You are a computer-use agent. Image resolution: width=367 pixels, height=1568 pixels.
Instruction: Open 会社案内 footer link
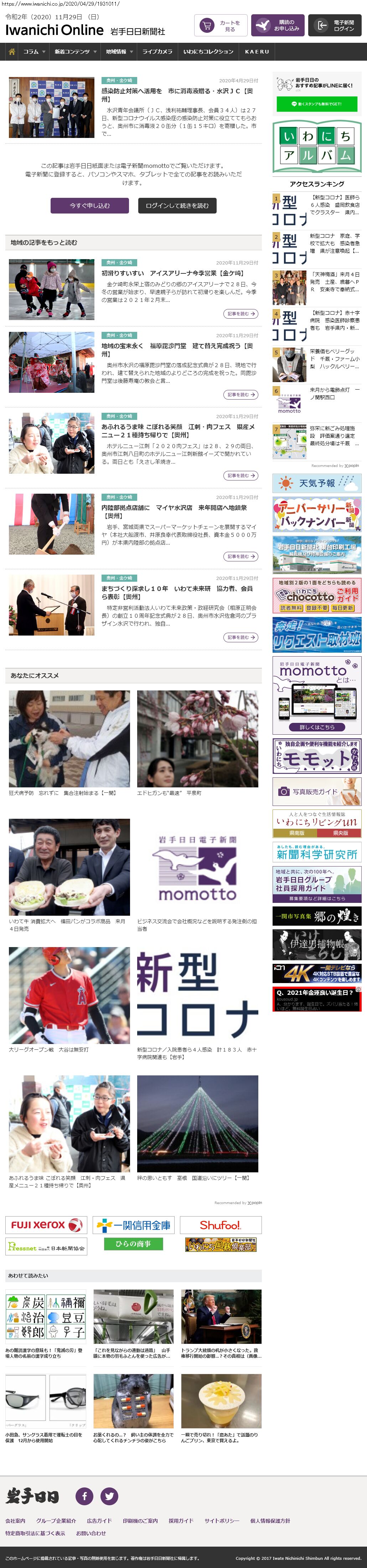[15, 1521]
